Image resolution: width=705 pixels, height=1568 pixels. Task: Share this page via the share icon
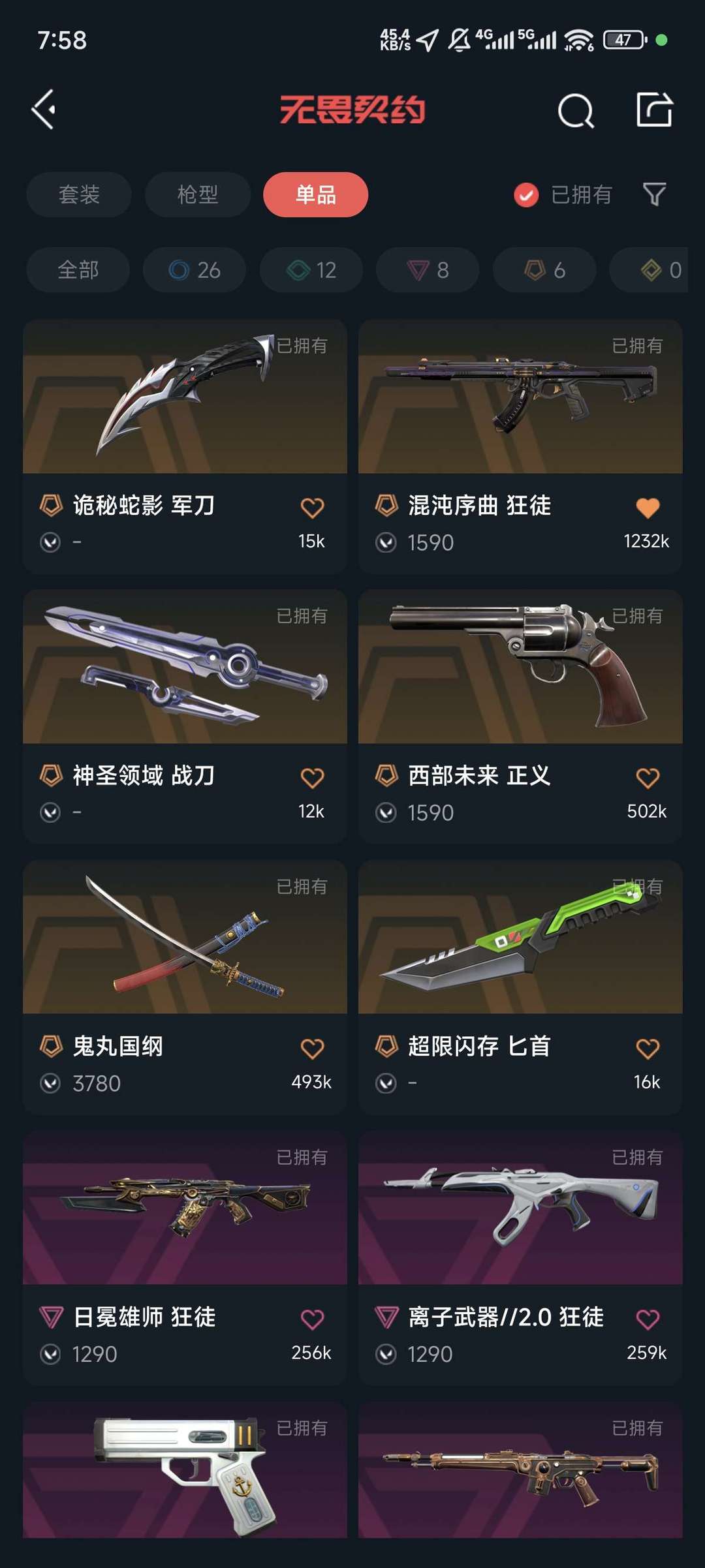(x=654, y=110)
